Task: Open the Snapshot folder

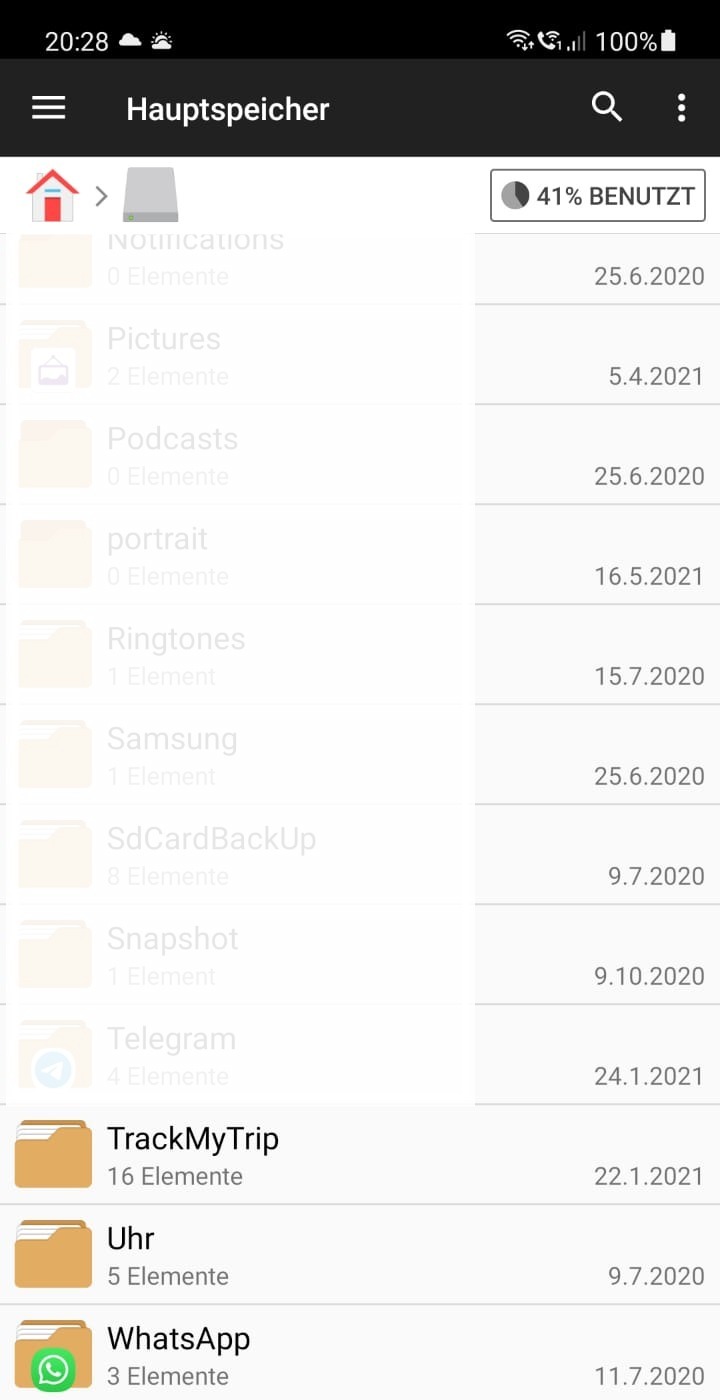Action: pos(360,955)
